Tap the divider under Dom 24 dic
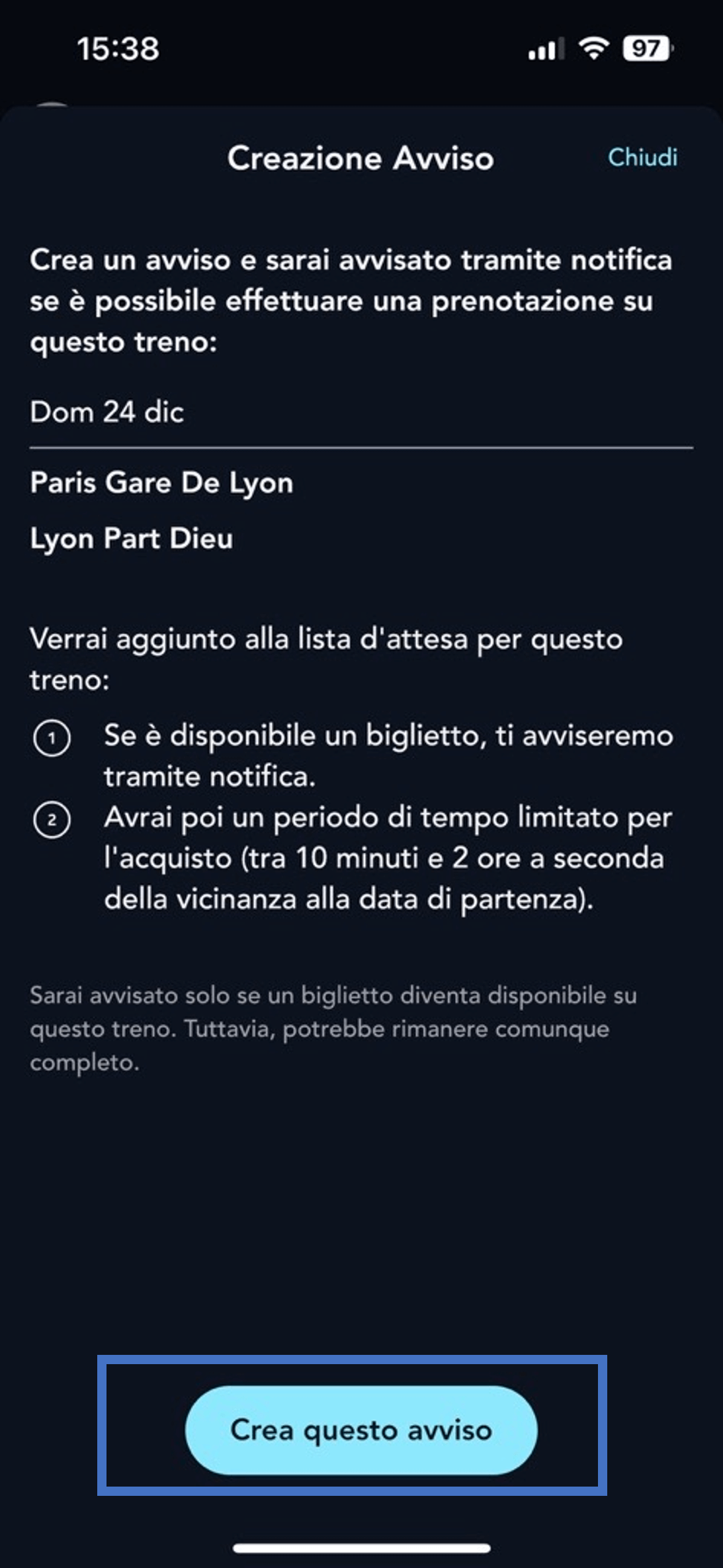The height and width of the screenshot is (1568, 723). pos(361,447)
